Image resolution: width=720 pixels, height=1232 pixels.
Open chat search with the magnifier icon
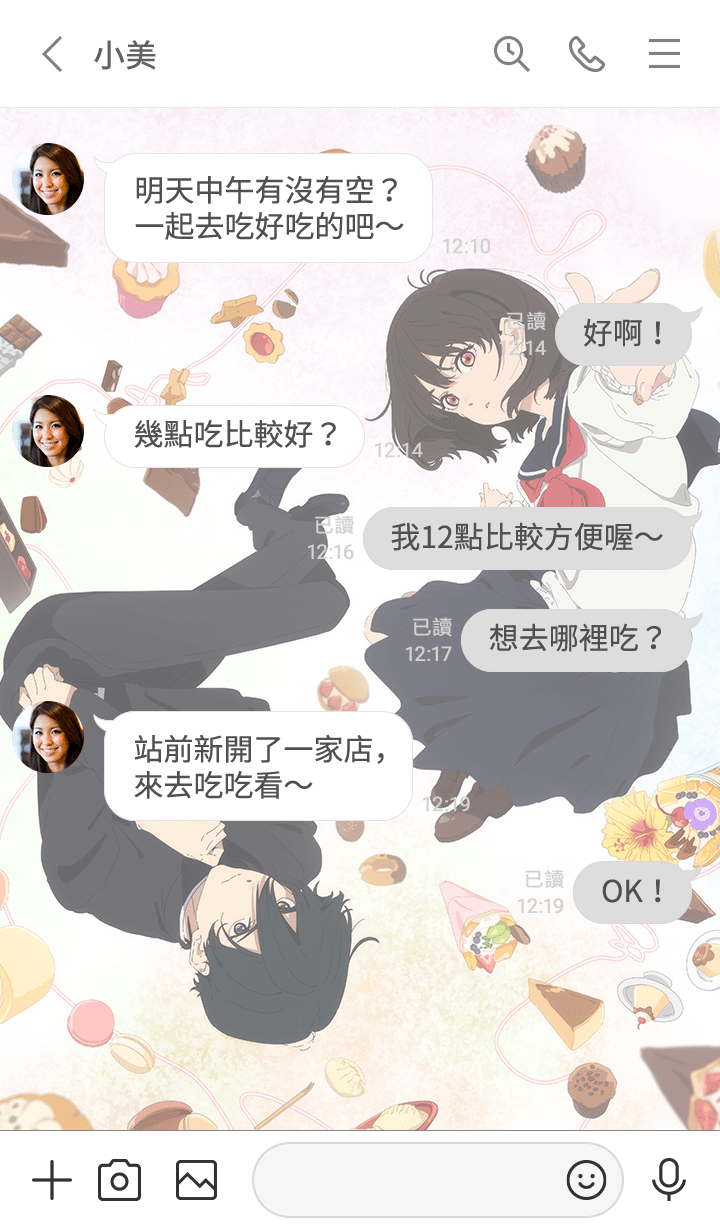[511, 54]
